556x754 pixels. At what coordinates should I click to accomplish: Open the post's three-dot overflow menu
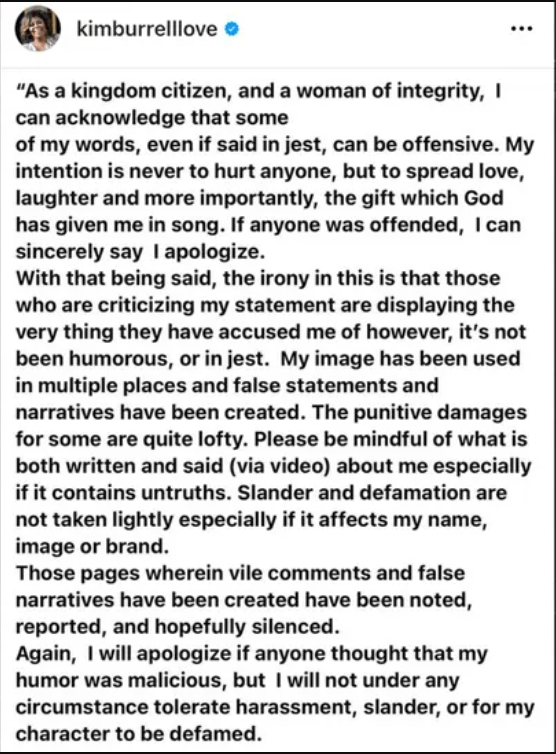click(x=522, y=29)
